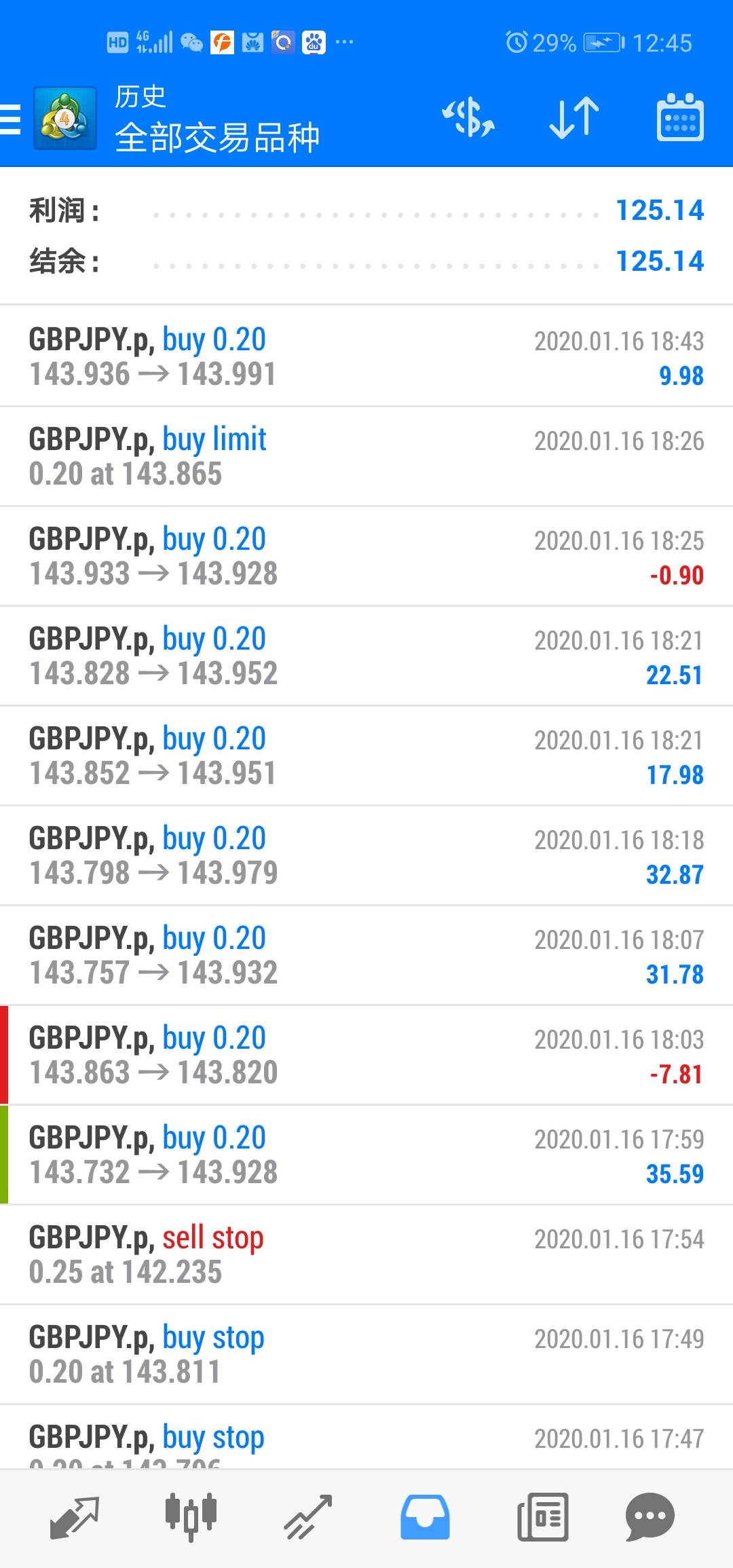Open the 18:43 trade with 9.98 profit
This screenshot has width=733, height=1568.
(366, 356)
